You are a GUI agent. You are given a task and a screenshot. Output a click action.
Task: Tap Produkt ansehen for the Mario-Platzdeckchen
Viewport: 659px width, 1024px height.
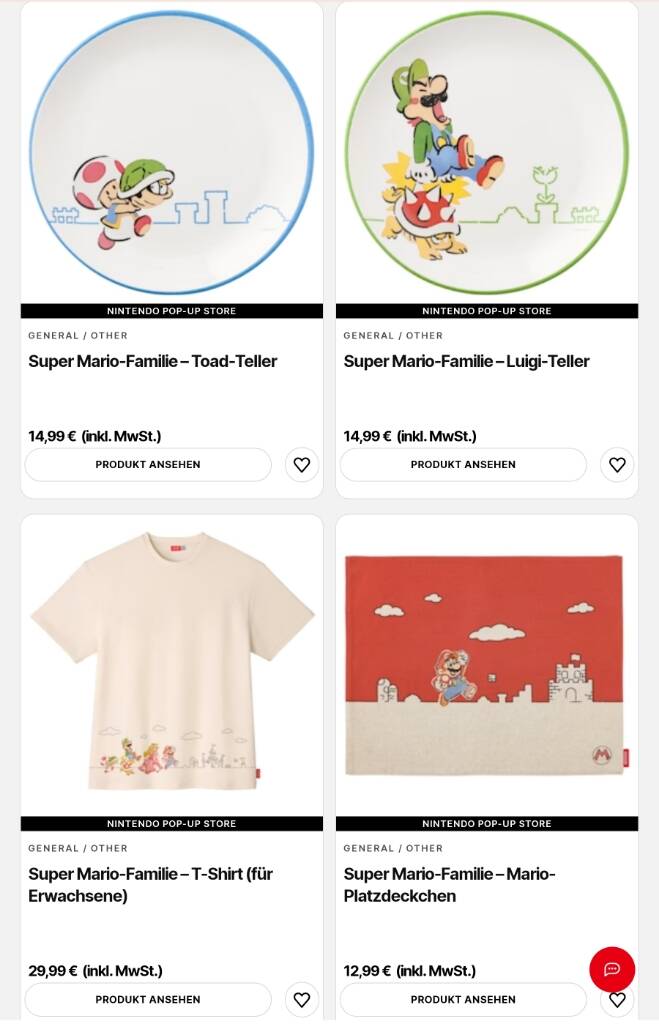click(463, 999)
